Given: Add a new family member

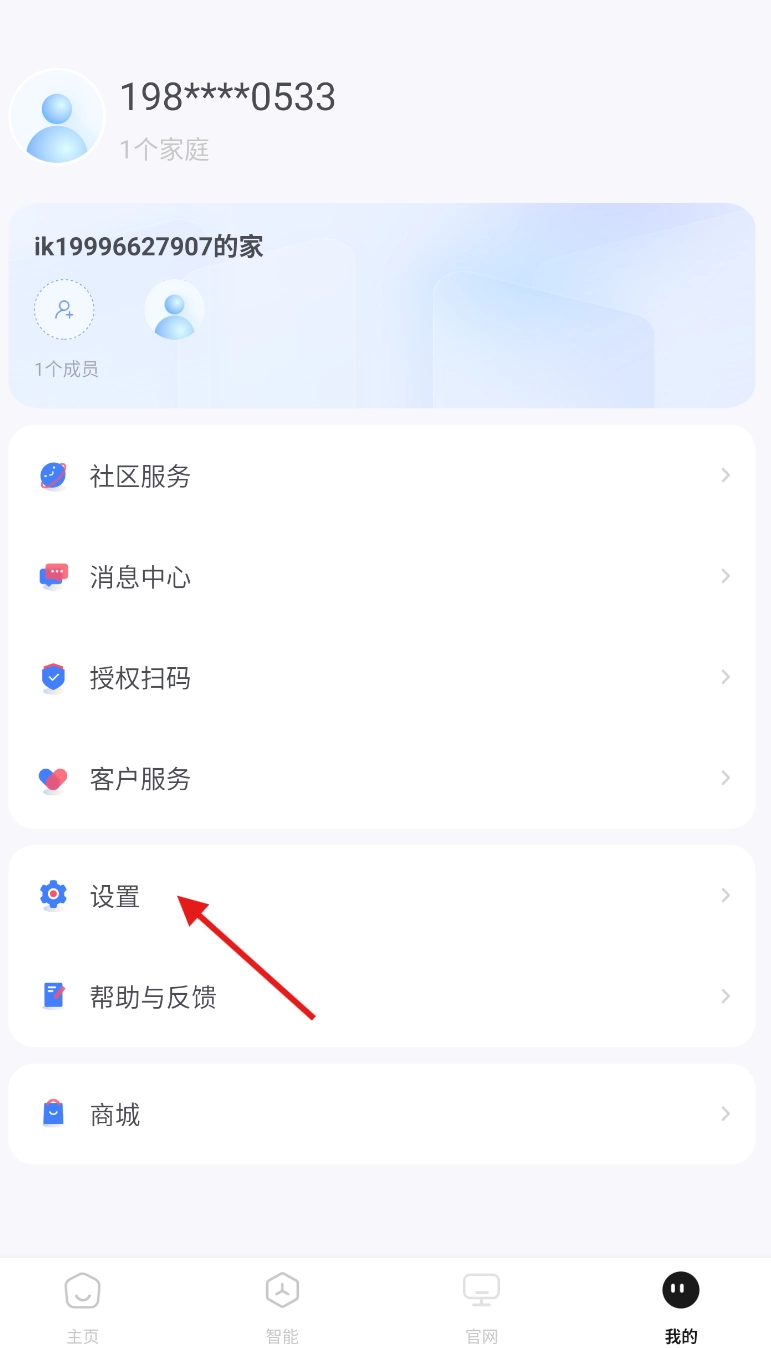Looking at the screenshot, I should pyautogui.click(x=64, y=310).
